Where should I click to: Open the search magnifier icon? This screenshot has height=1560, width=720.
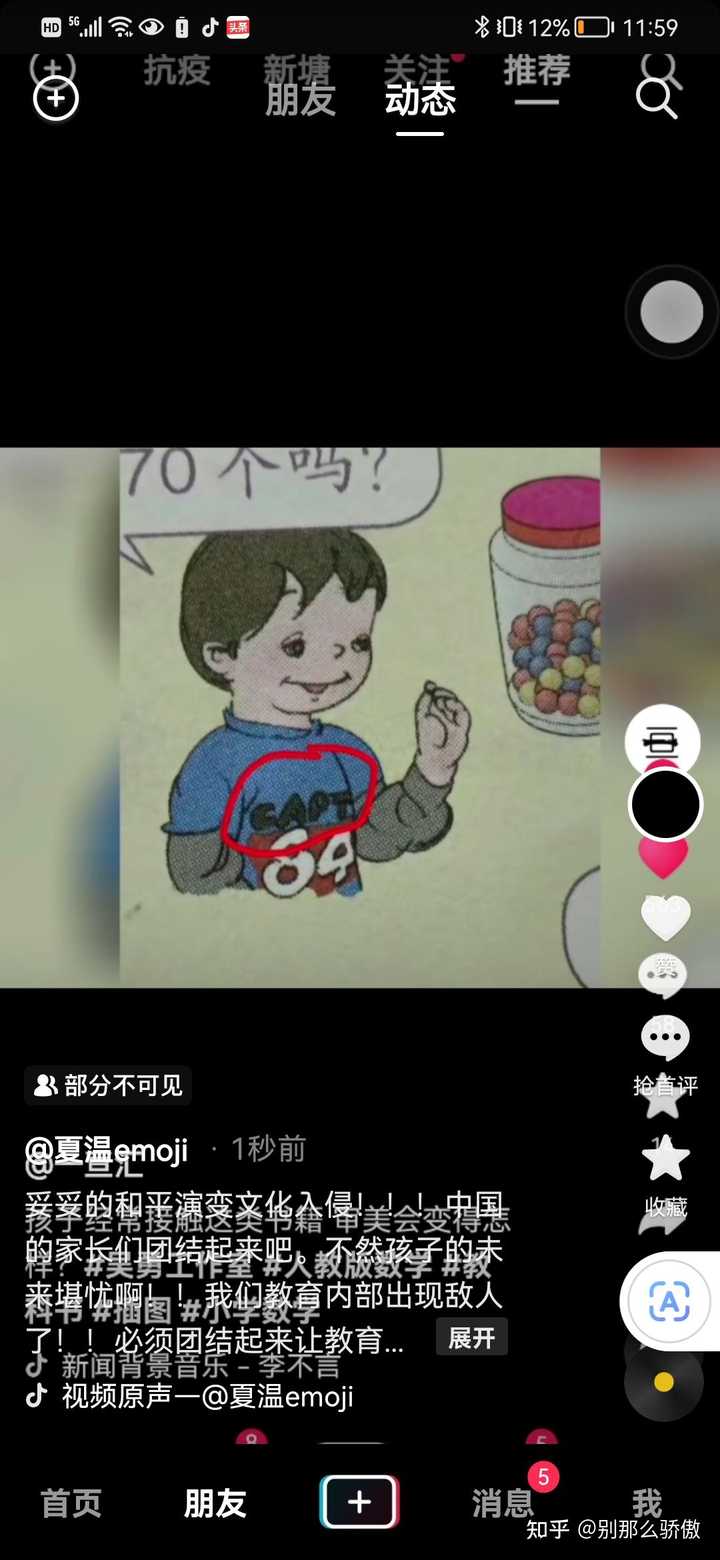tap(656, 98)
